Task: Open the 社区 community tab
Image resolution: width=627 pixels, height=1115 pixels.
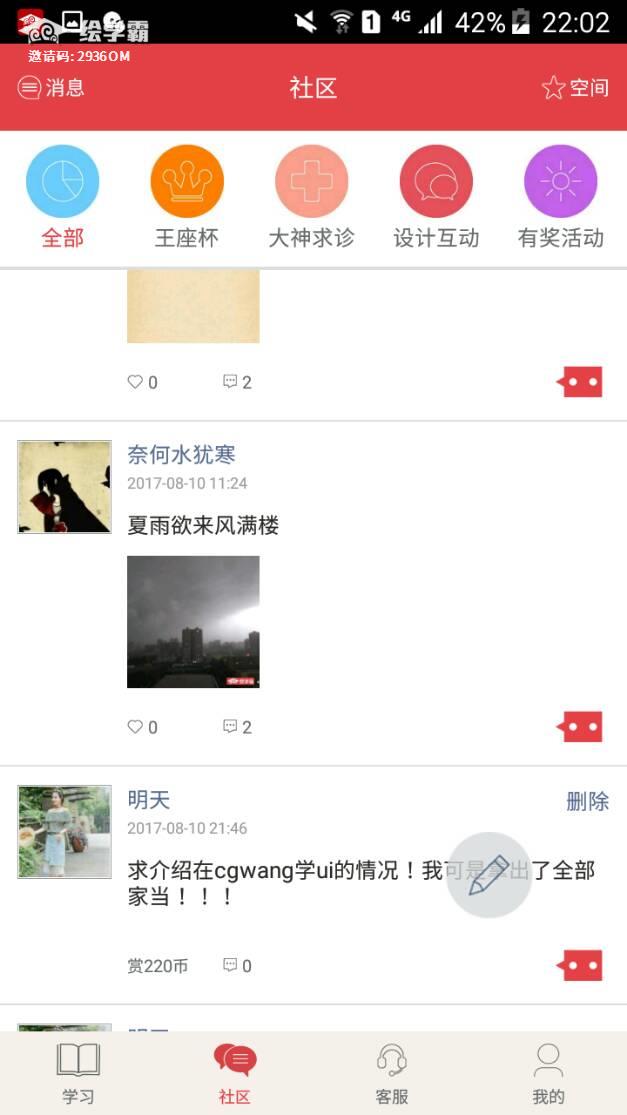Action: tap(235, 1073)
